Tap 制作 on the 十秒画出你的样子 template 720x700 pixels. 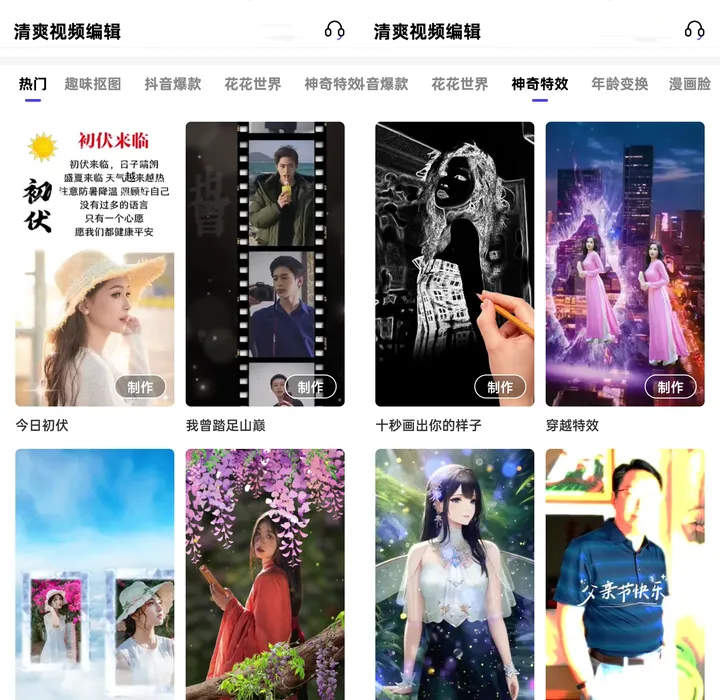tap(500, 387)
